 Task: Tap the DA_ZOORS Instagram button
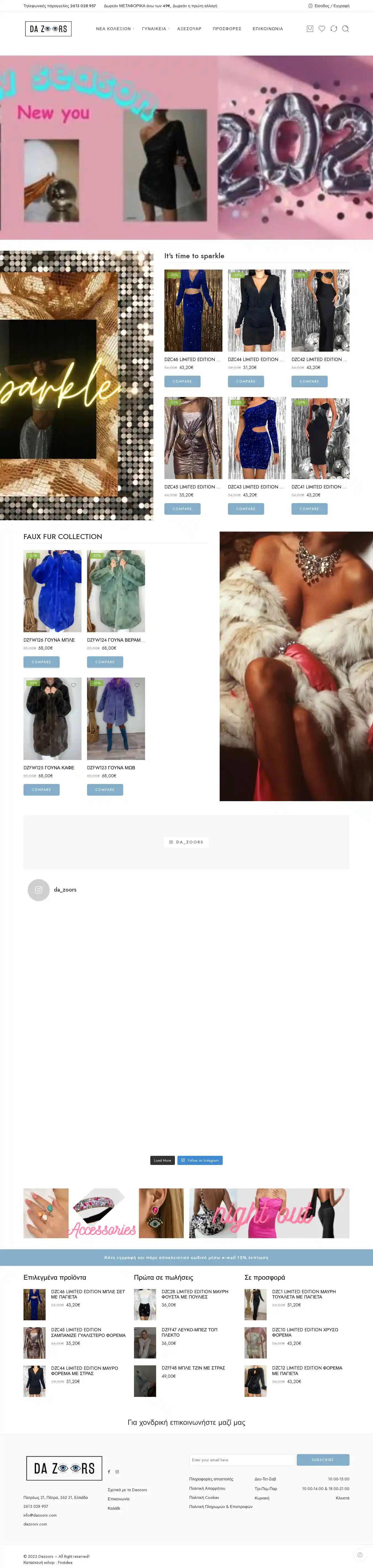[186, 842]
